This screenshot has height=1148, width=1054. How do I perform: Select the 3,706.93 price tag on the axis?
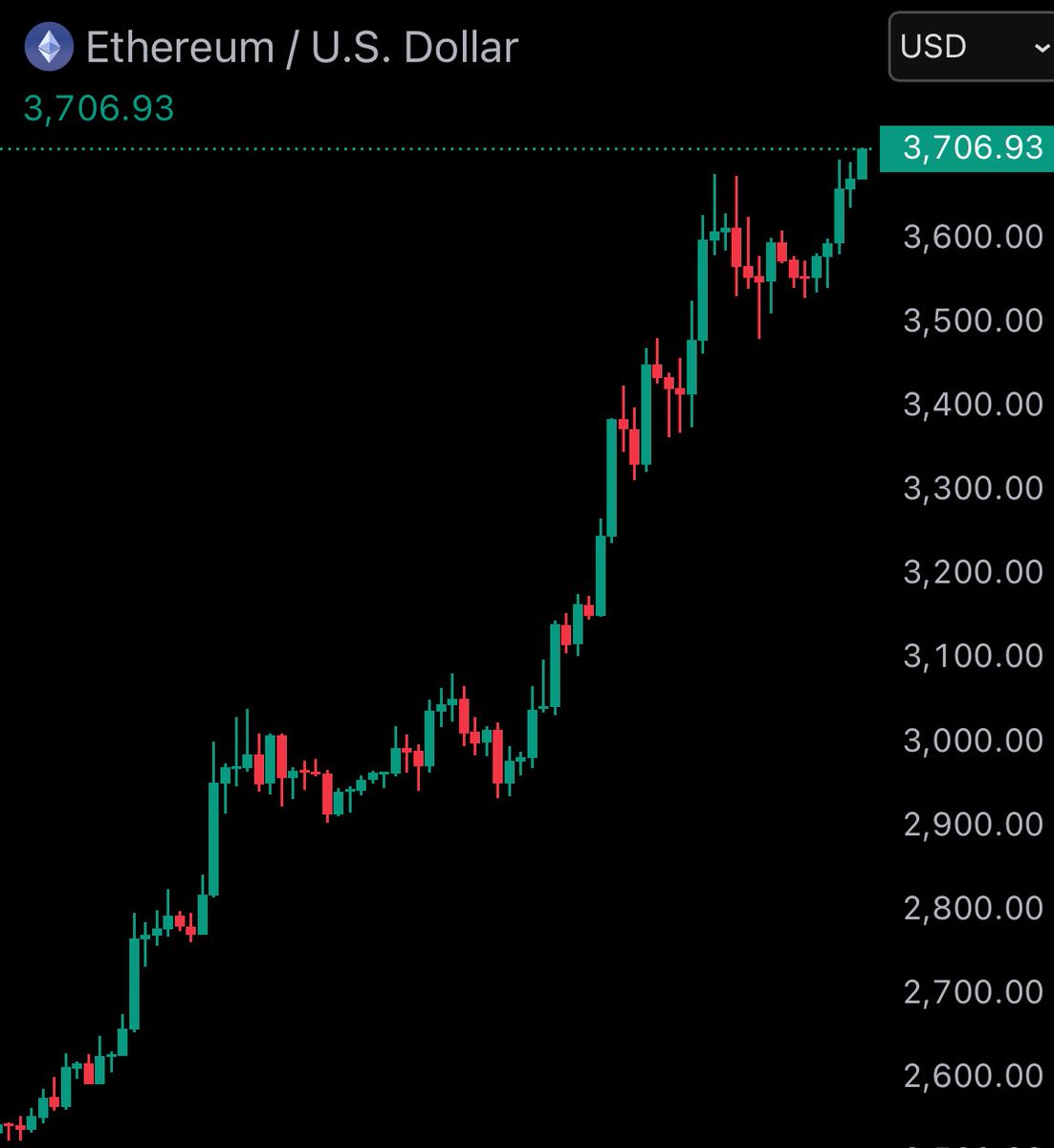(x=973, y=148)
